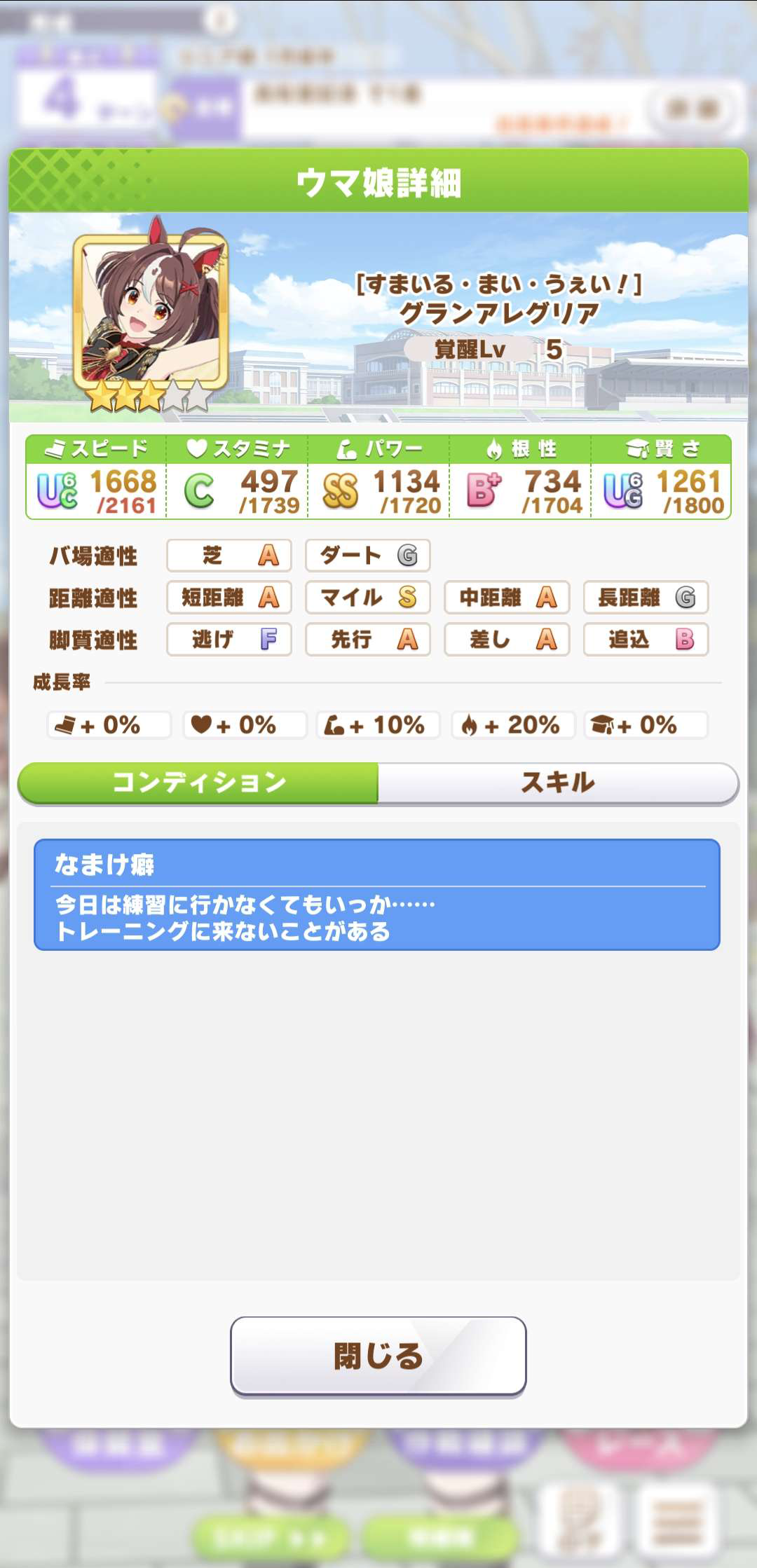Viewport: 757px width, 1568px height.
Task: Switch to the スキル tab
Action: (x=557, y=783)
